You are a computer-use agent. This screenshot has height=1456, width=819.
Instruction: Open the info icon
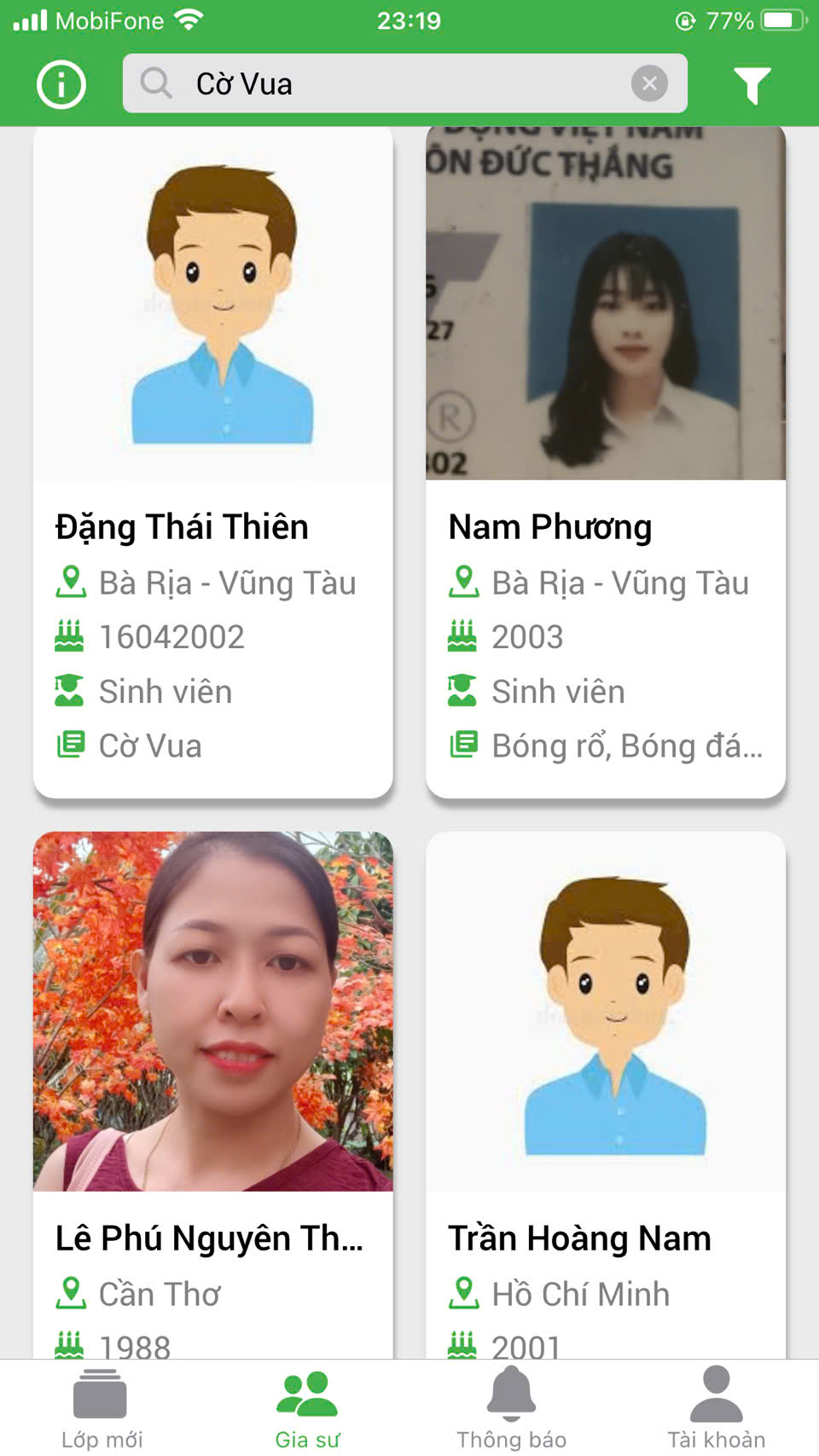[61, 84]
